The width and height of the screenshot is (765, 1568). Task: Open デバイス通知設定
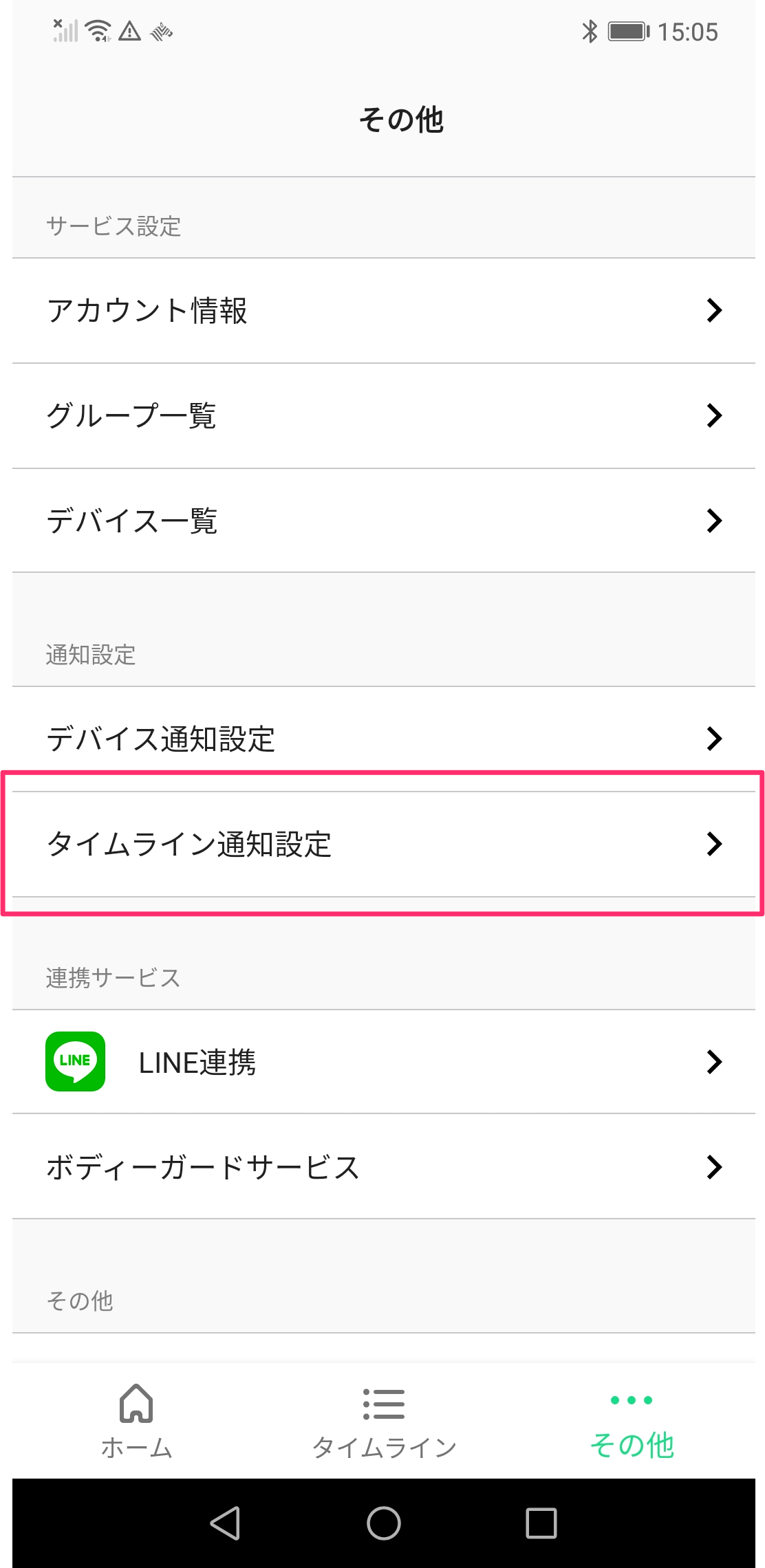click(x=383, y=739)
